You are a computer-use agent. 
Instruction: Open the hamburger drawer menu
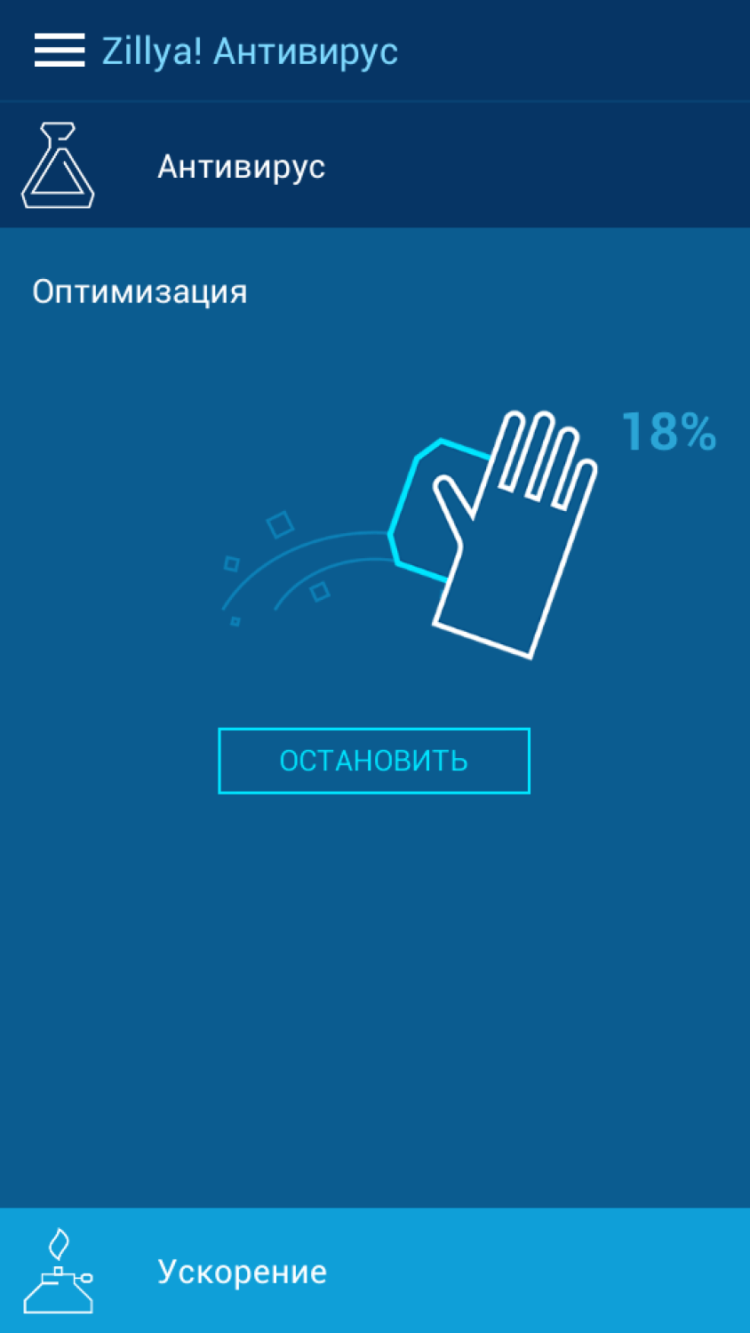pyautogui.click(x=59, y=50)
